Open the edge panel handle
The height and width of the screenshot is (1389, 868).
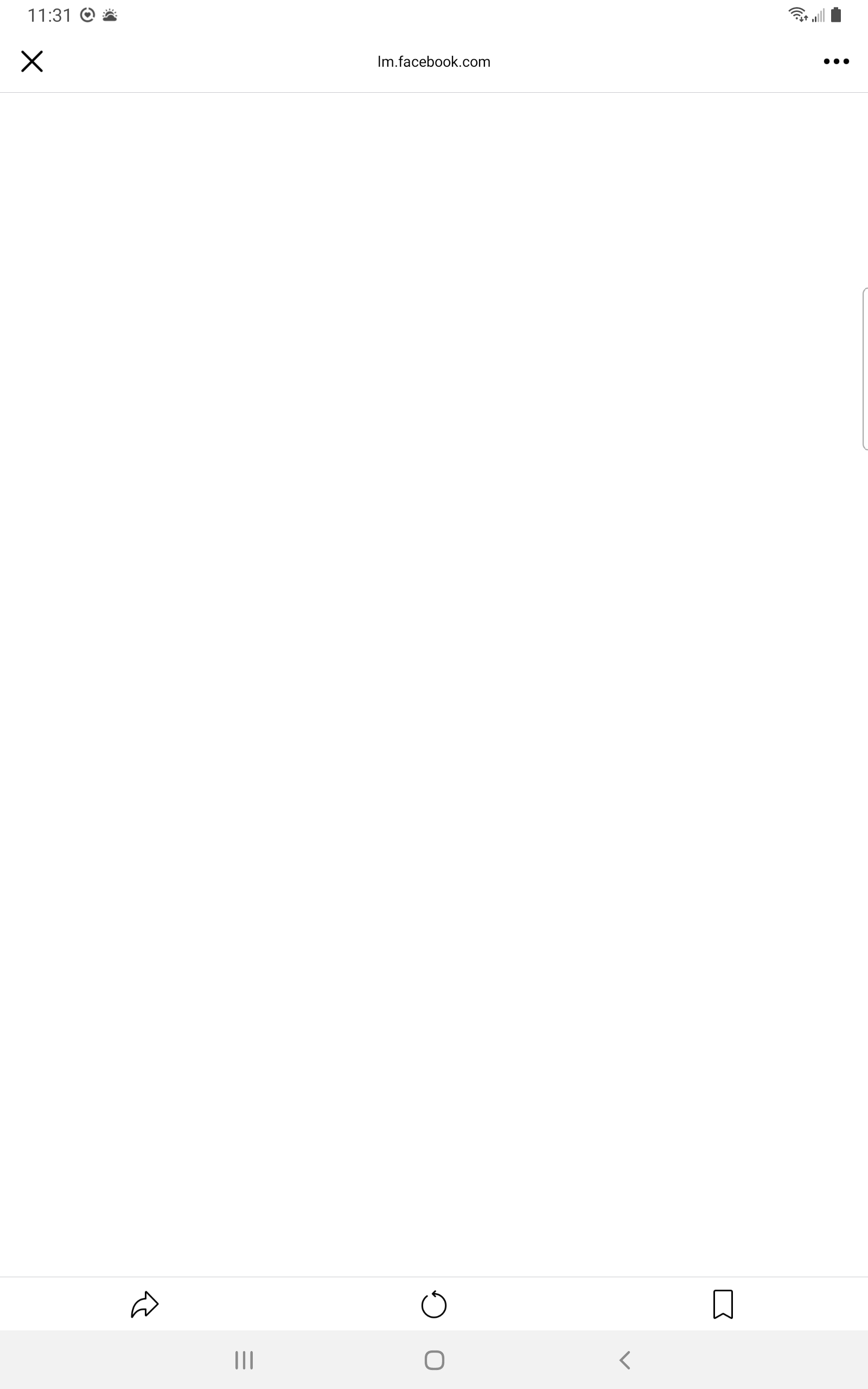pyautogui.click(x=865, y=369)
